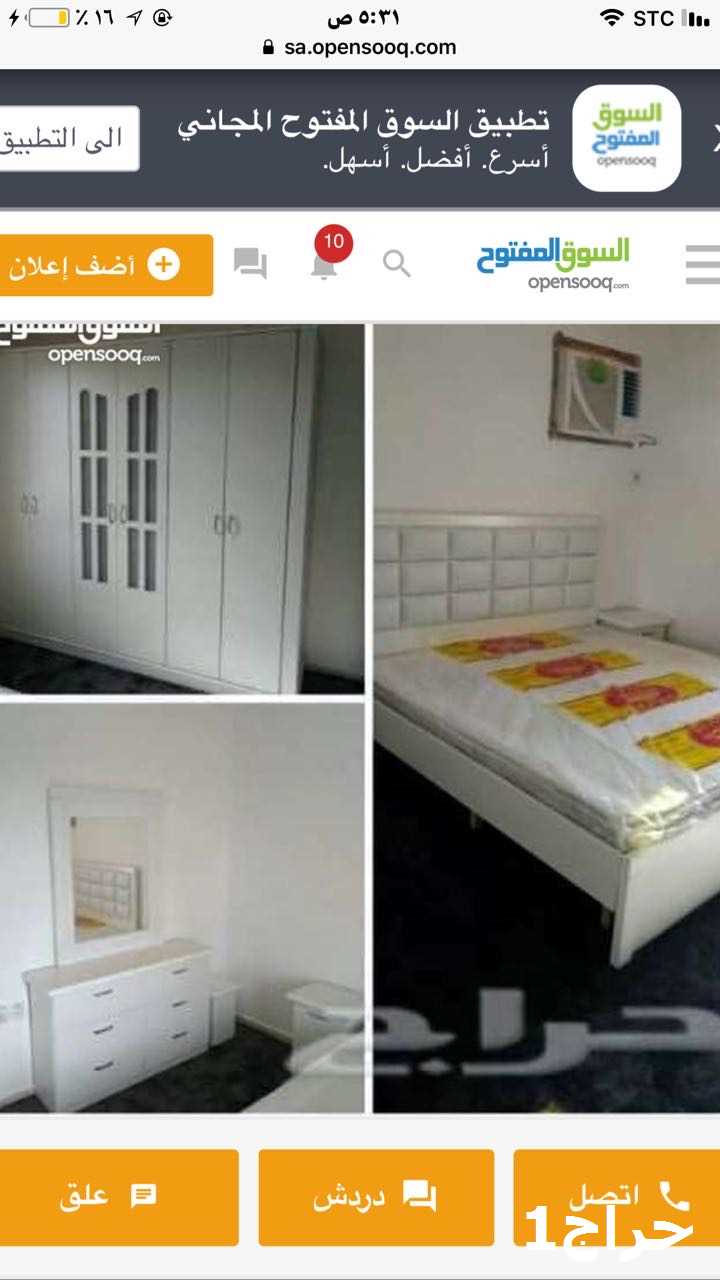The image size is (720, 1280).
Task: Open the search magnifier icon
Action: pos(397,264)
